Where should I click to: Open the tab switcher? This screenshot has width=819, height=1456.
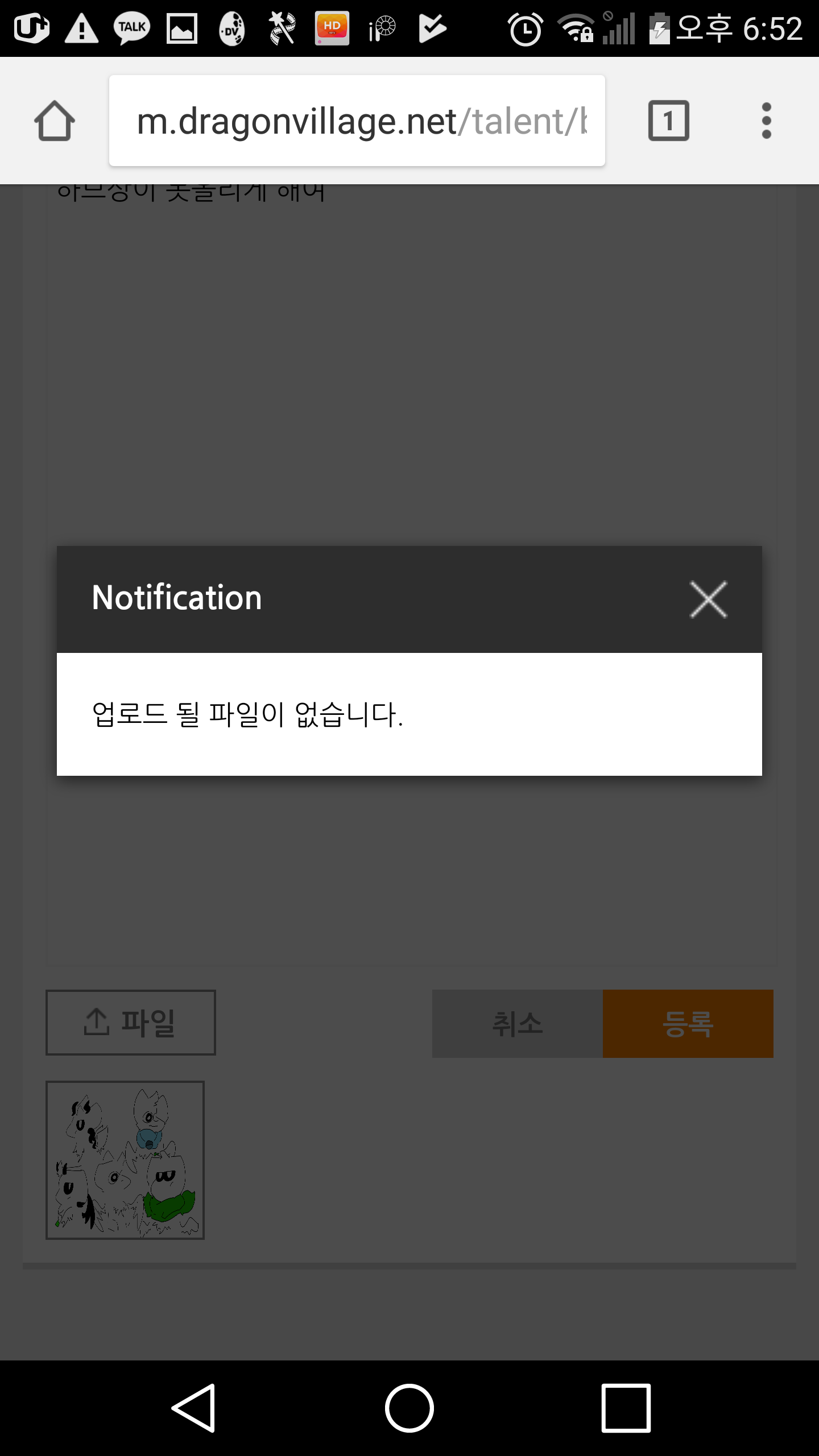[669, 121]
